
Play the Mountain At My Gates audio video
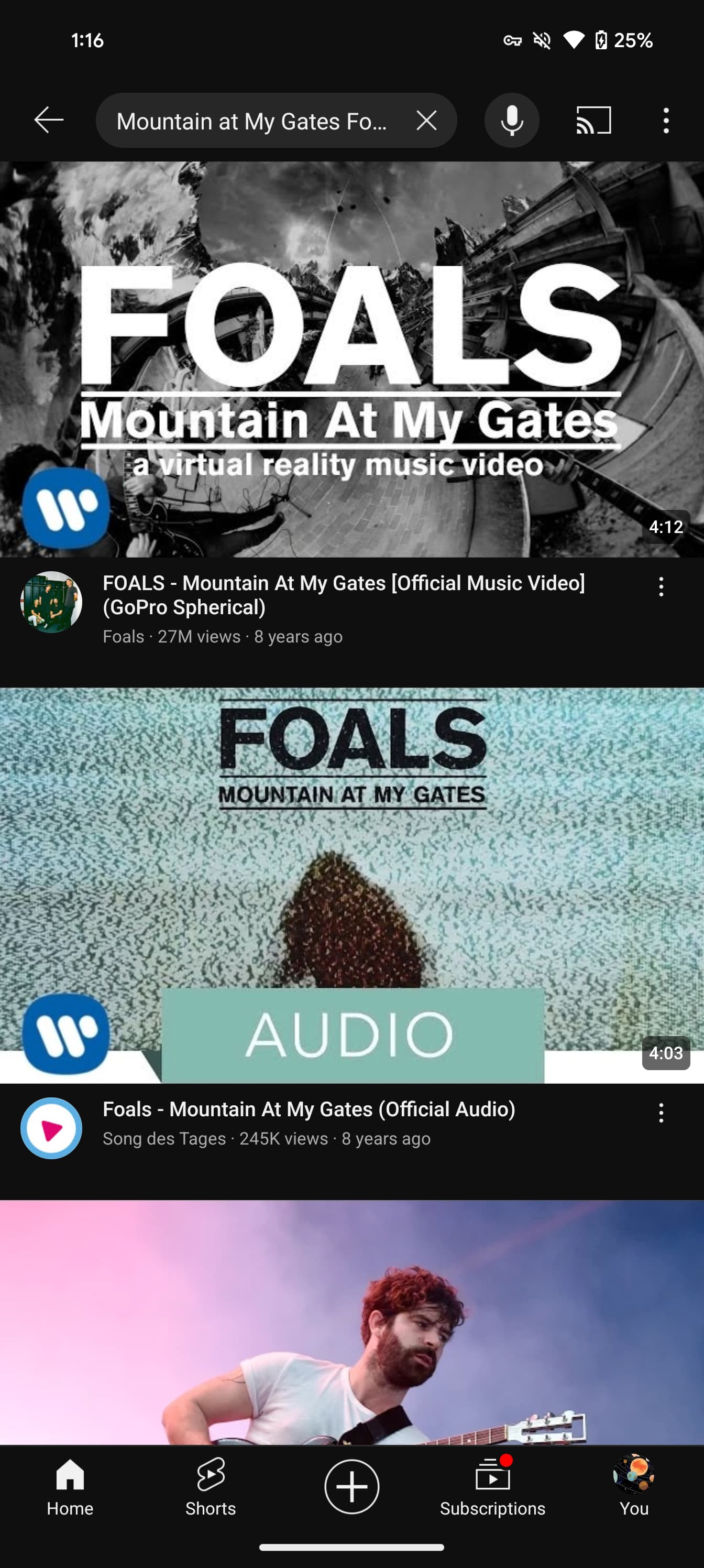pyautogui.click(x=351, y=885)
